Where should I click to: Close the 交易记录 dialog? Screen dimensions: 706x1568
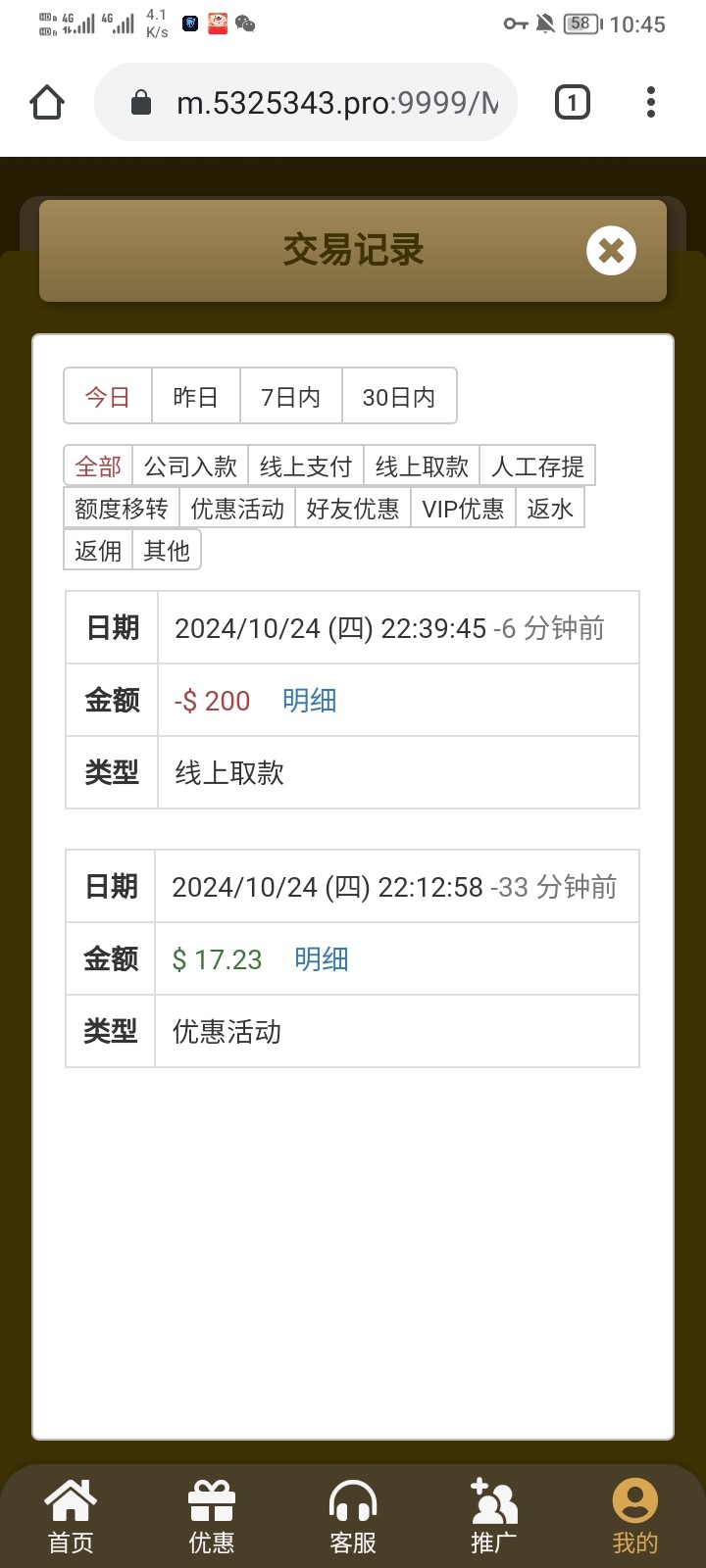[611, 251]
